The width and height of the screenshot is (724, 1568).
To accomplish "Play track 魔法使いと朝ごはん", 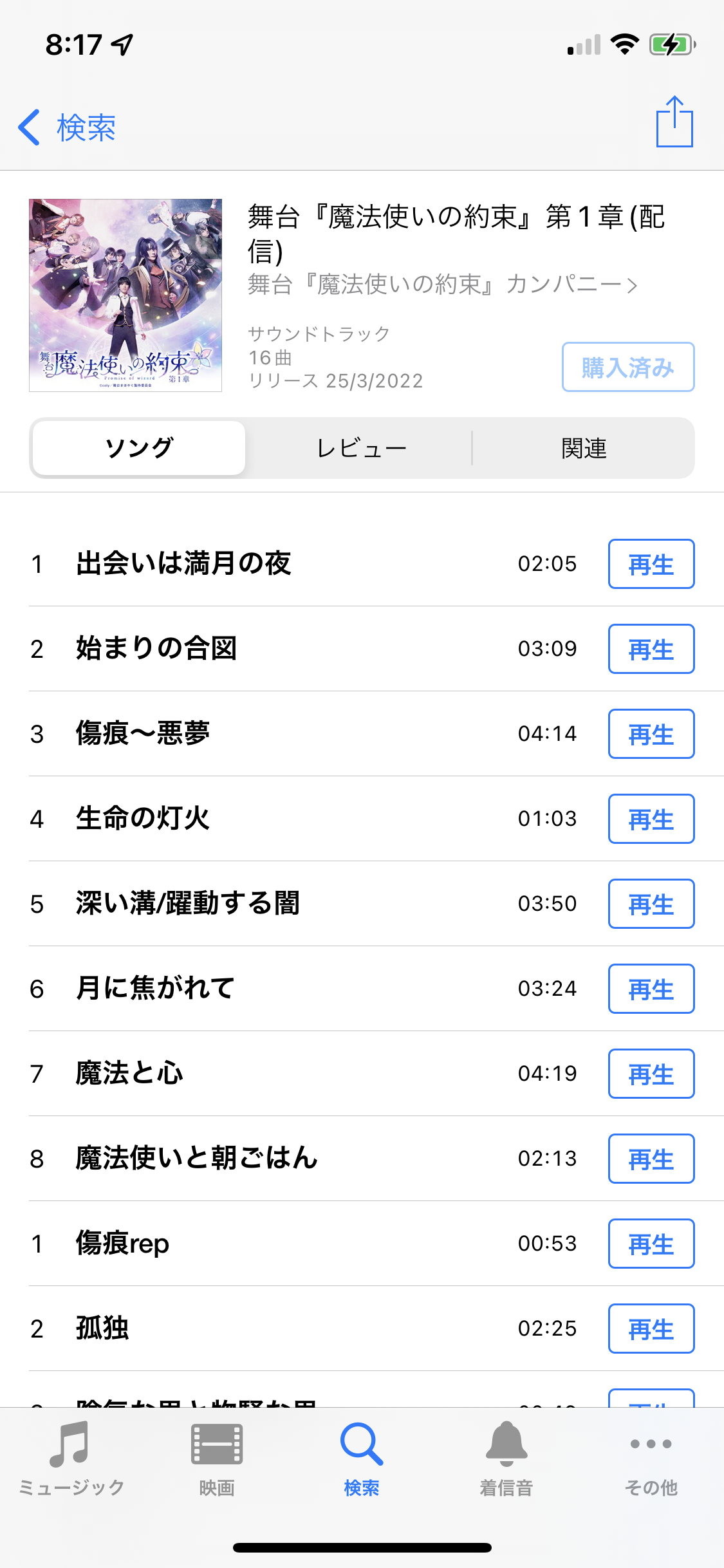I will [651, 1159].
